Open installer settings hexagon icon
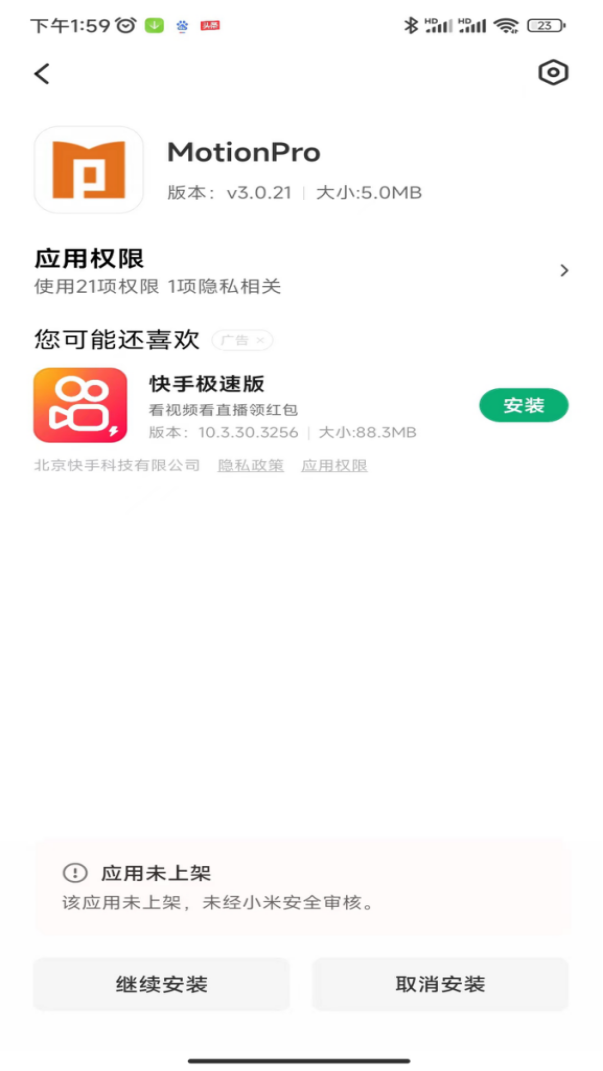 coord(553,73)
